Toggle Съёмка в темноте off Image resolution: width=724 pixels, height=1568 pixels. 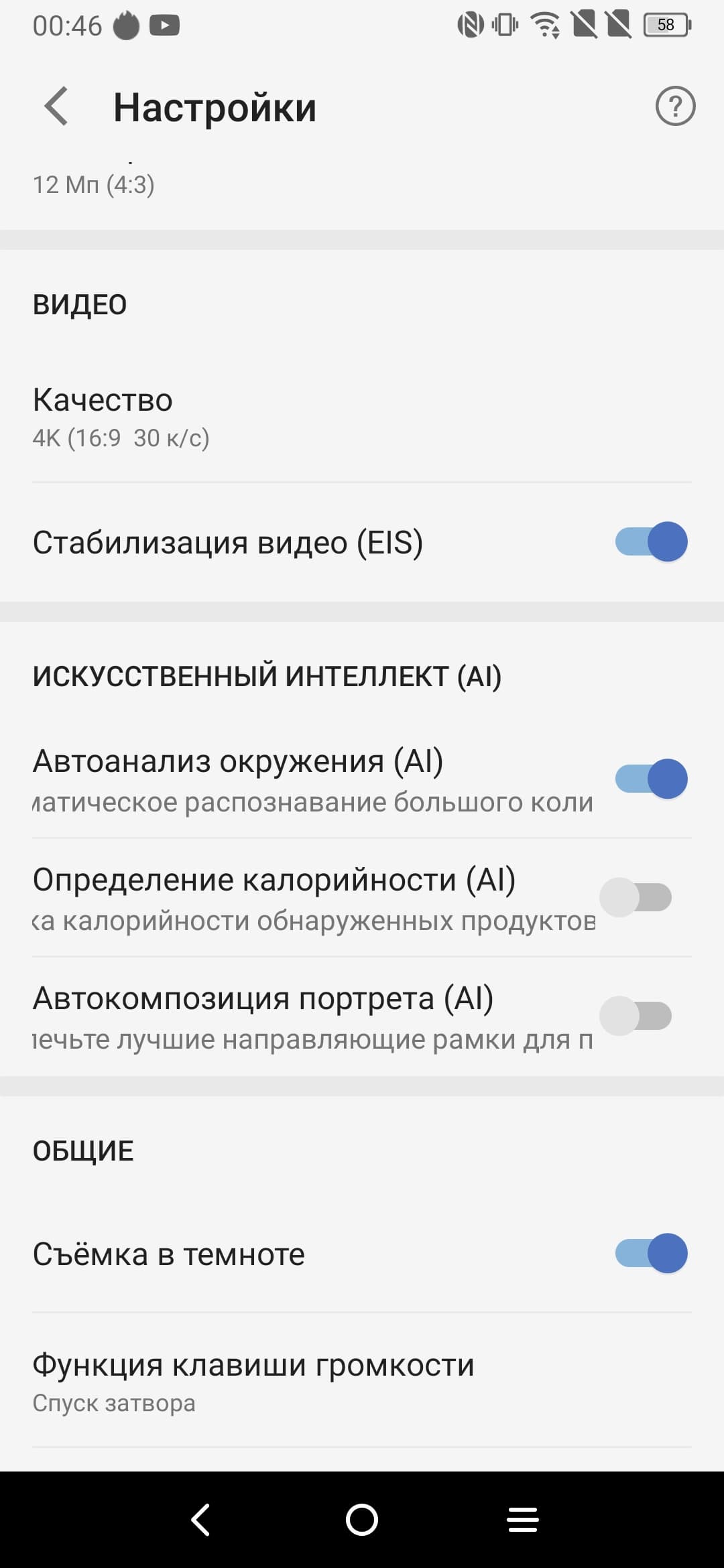[x=651, y=1253]
